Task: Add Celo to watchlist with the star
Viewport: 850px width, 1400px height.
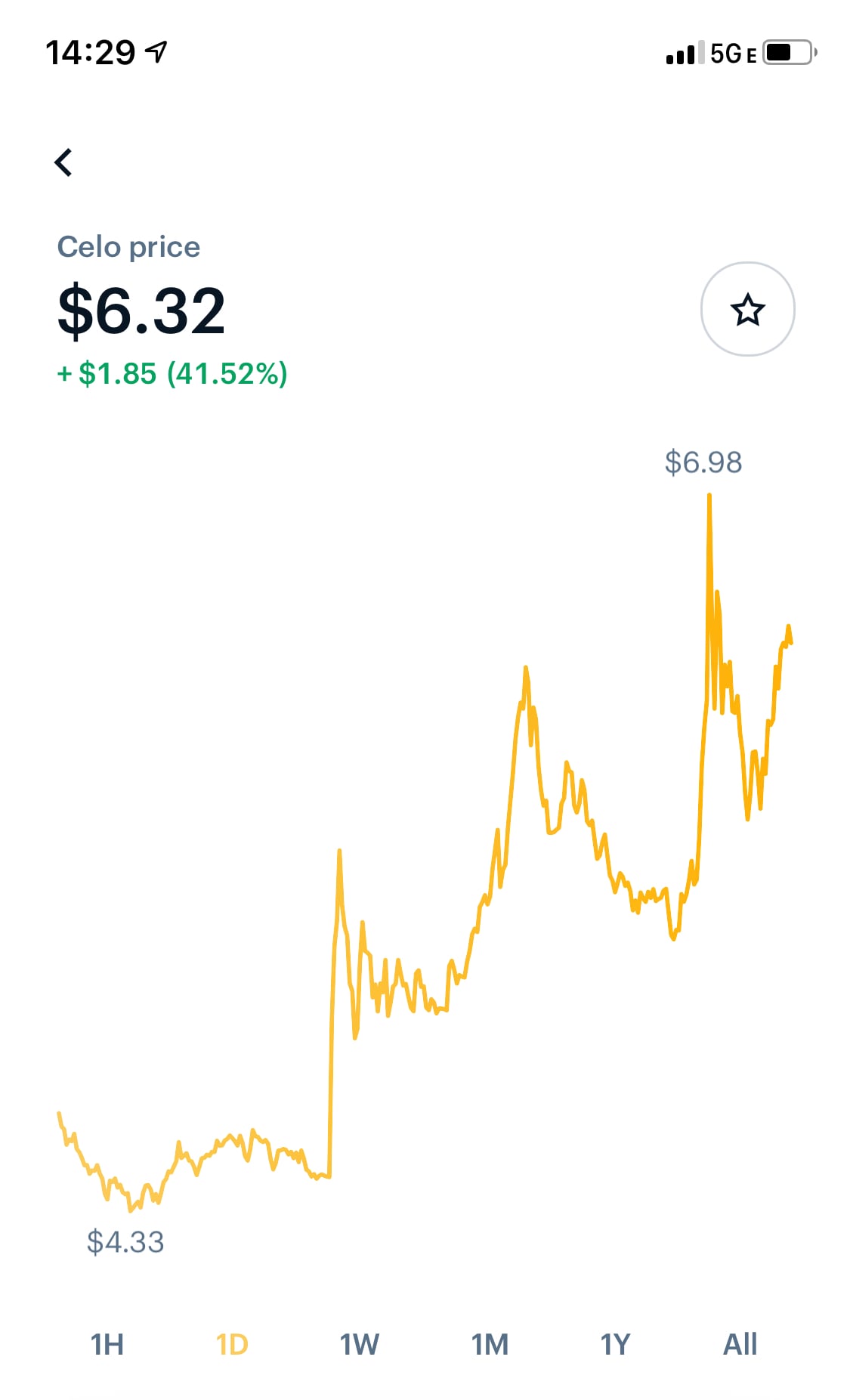Action: point(747,309)
